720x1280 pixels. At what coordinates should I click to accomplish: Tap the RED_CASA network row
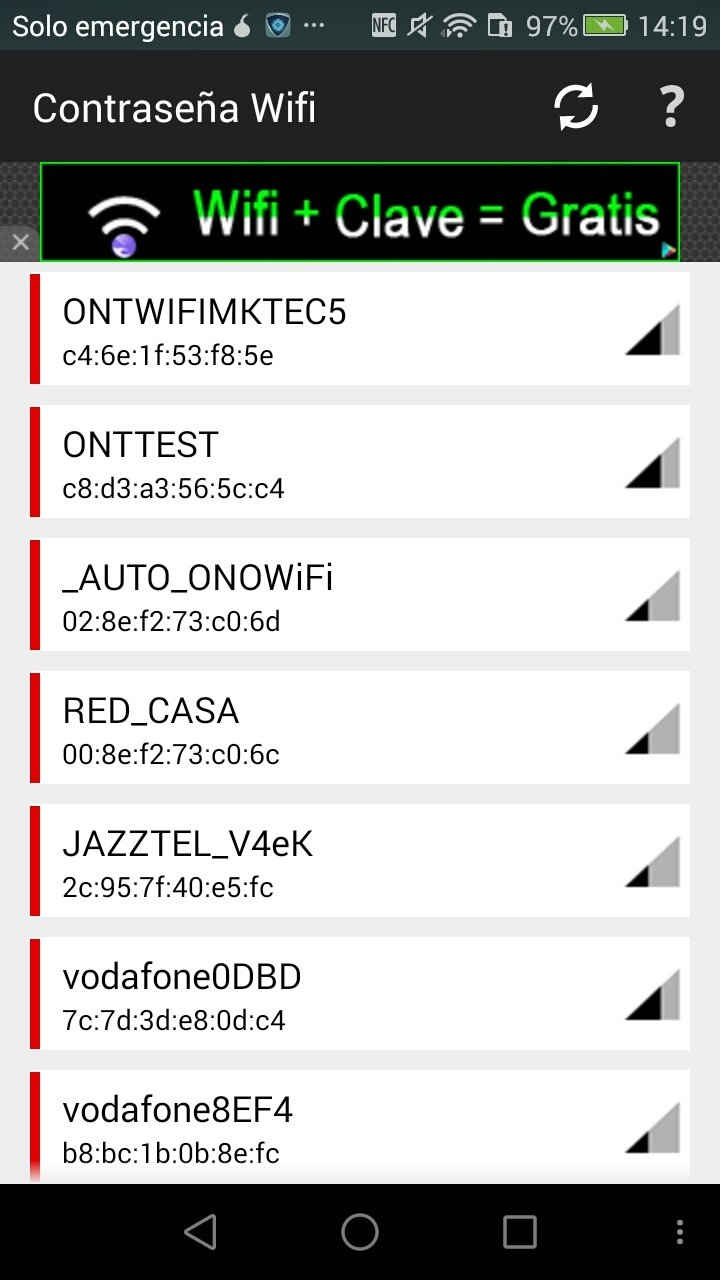[x=360, y=727]
